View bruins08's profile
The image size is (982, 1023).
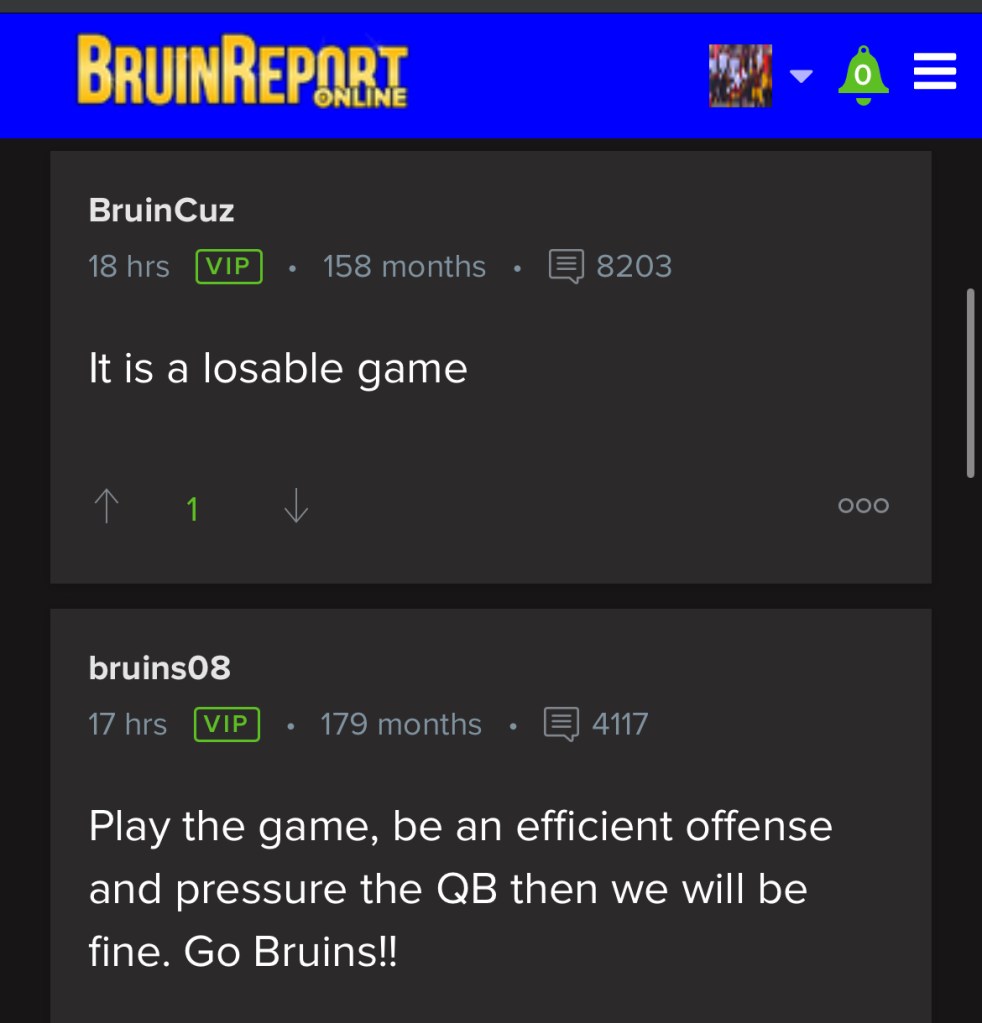pos(159,668)
